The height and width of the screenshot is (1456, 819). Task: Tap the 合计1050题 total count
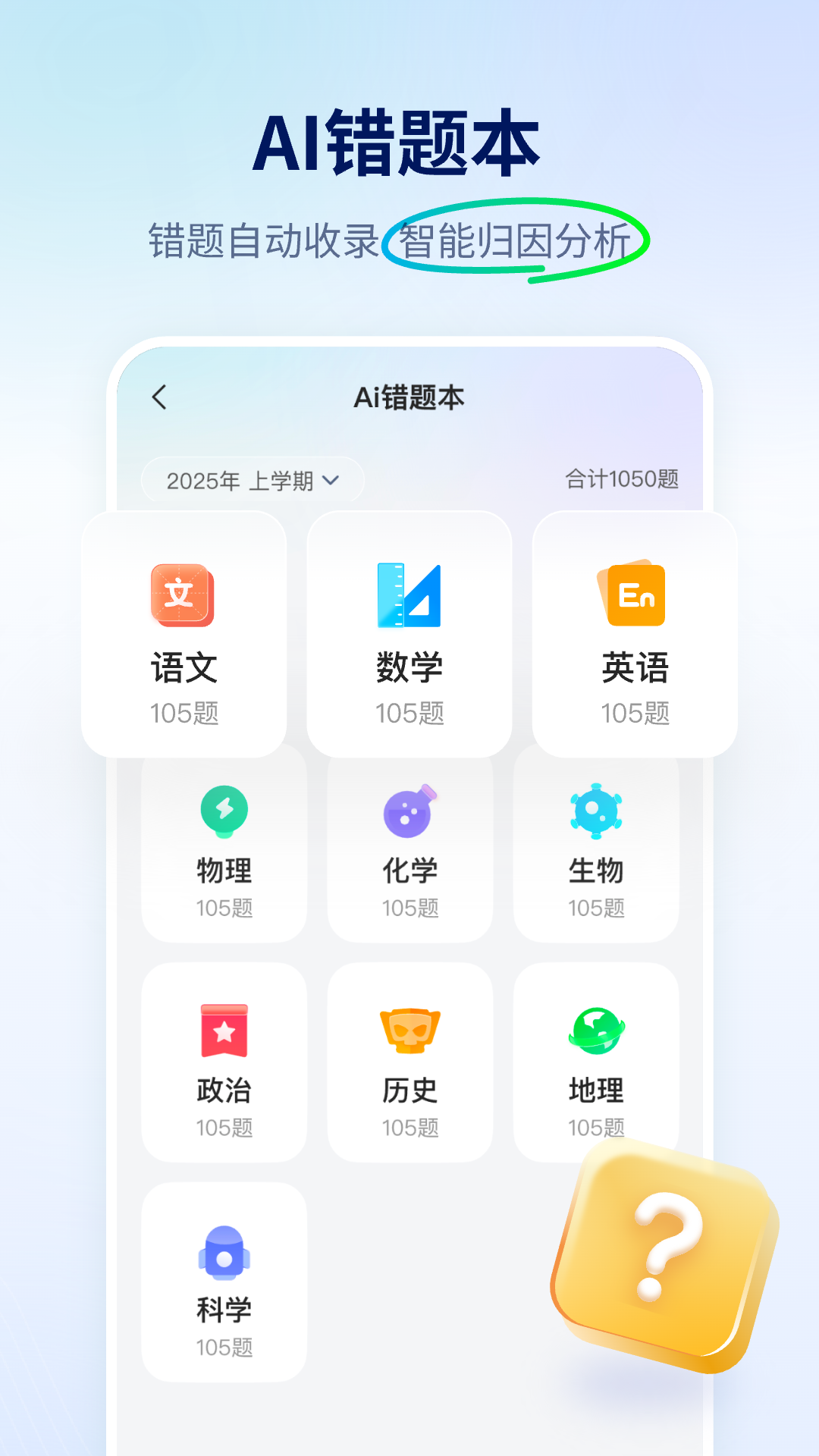coord(622,479)
